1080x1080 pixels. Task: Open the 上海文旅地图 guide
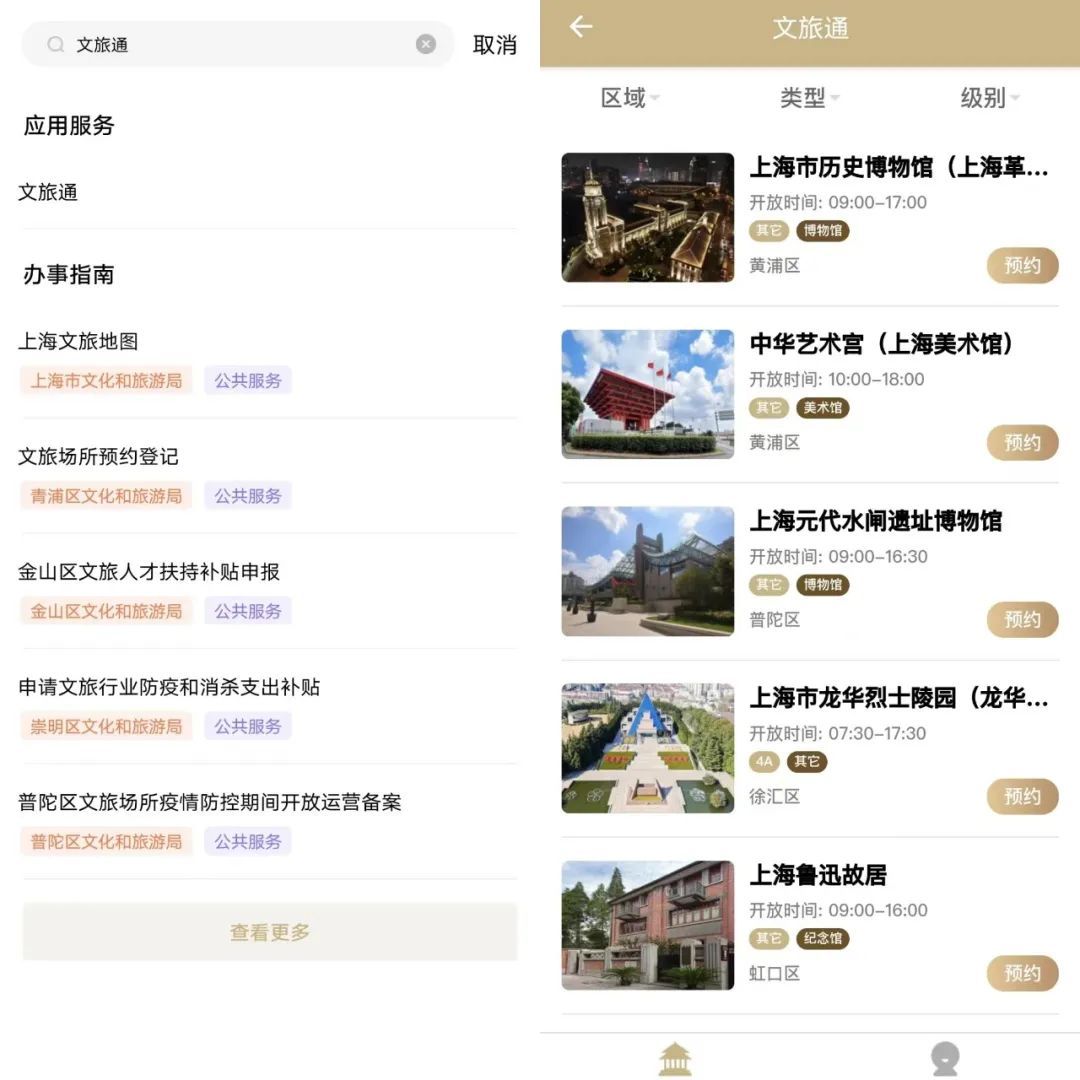[x=78, y=341]
